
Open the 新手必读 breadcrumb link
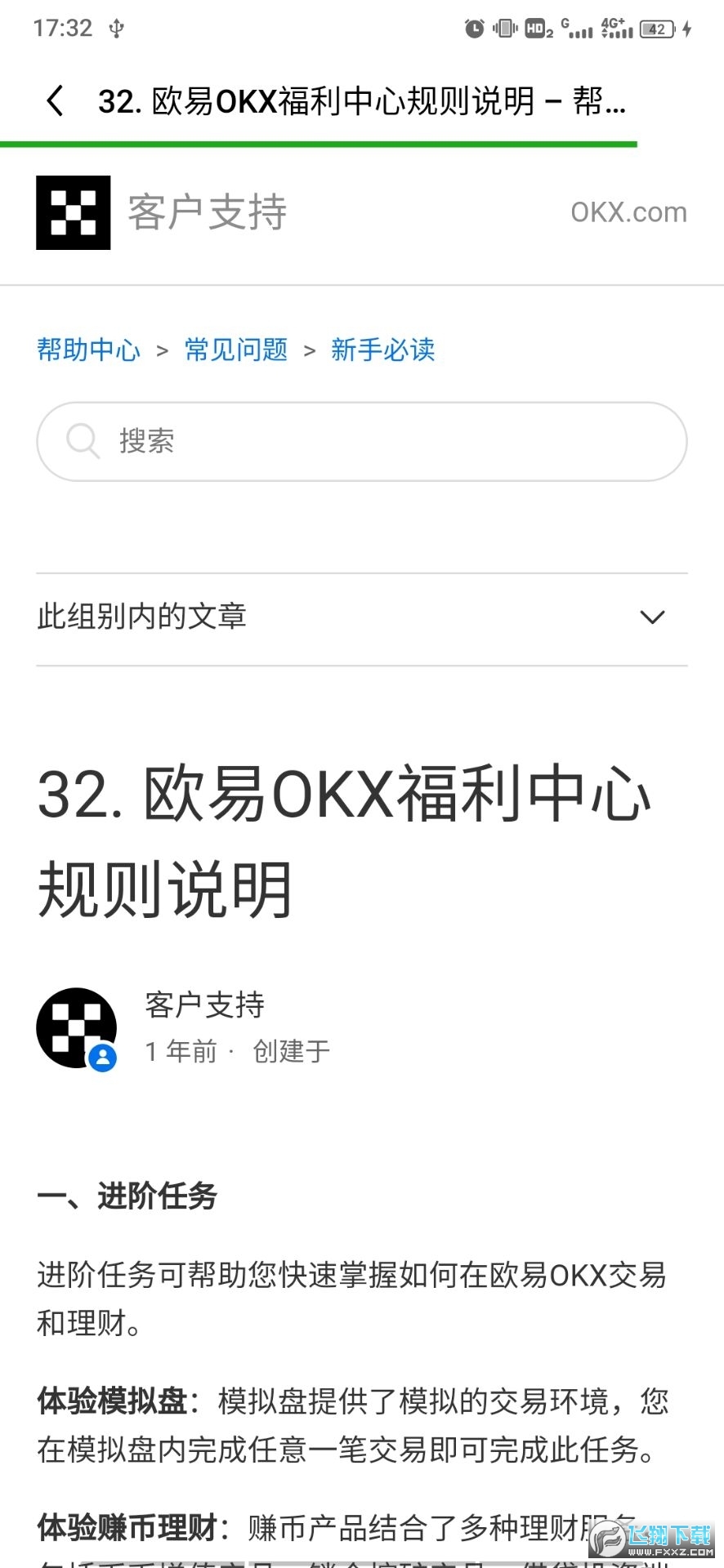click(x=382, y=350)
